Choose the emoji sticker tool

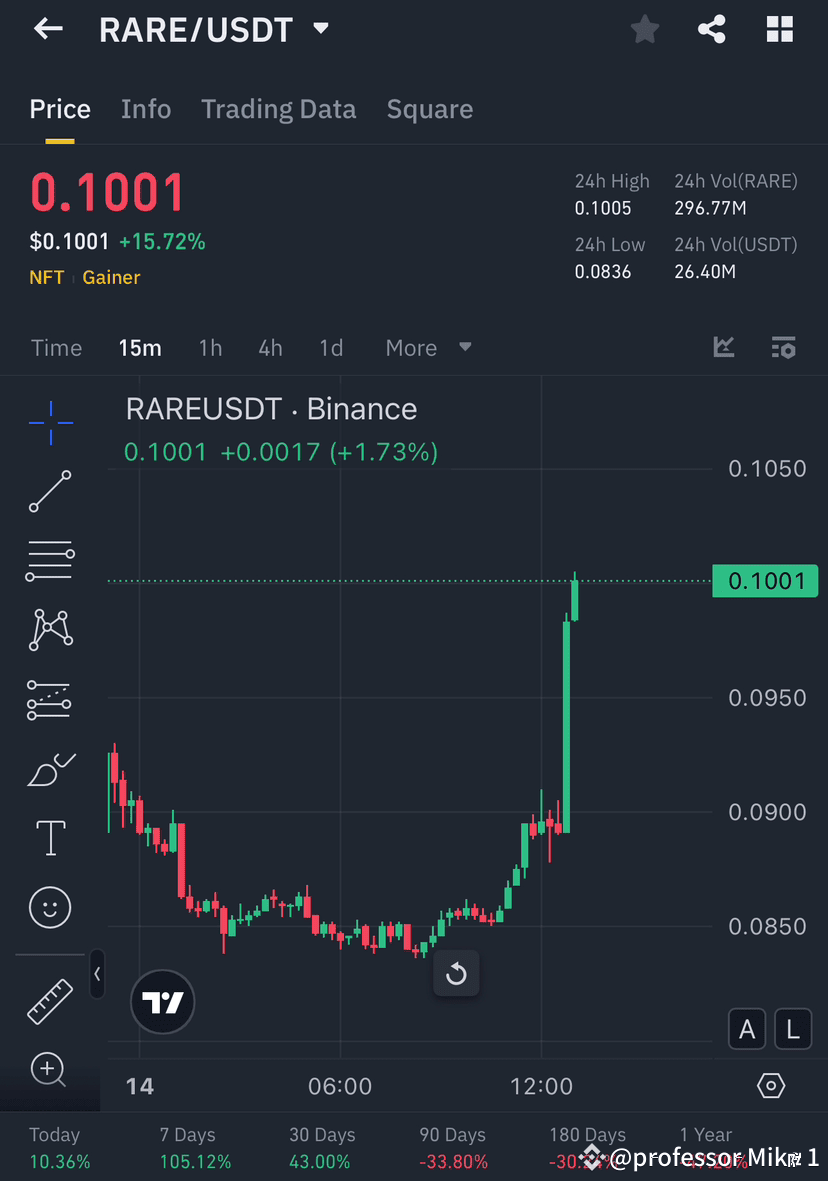pyautogui.click(x=49, y=907)
